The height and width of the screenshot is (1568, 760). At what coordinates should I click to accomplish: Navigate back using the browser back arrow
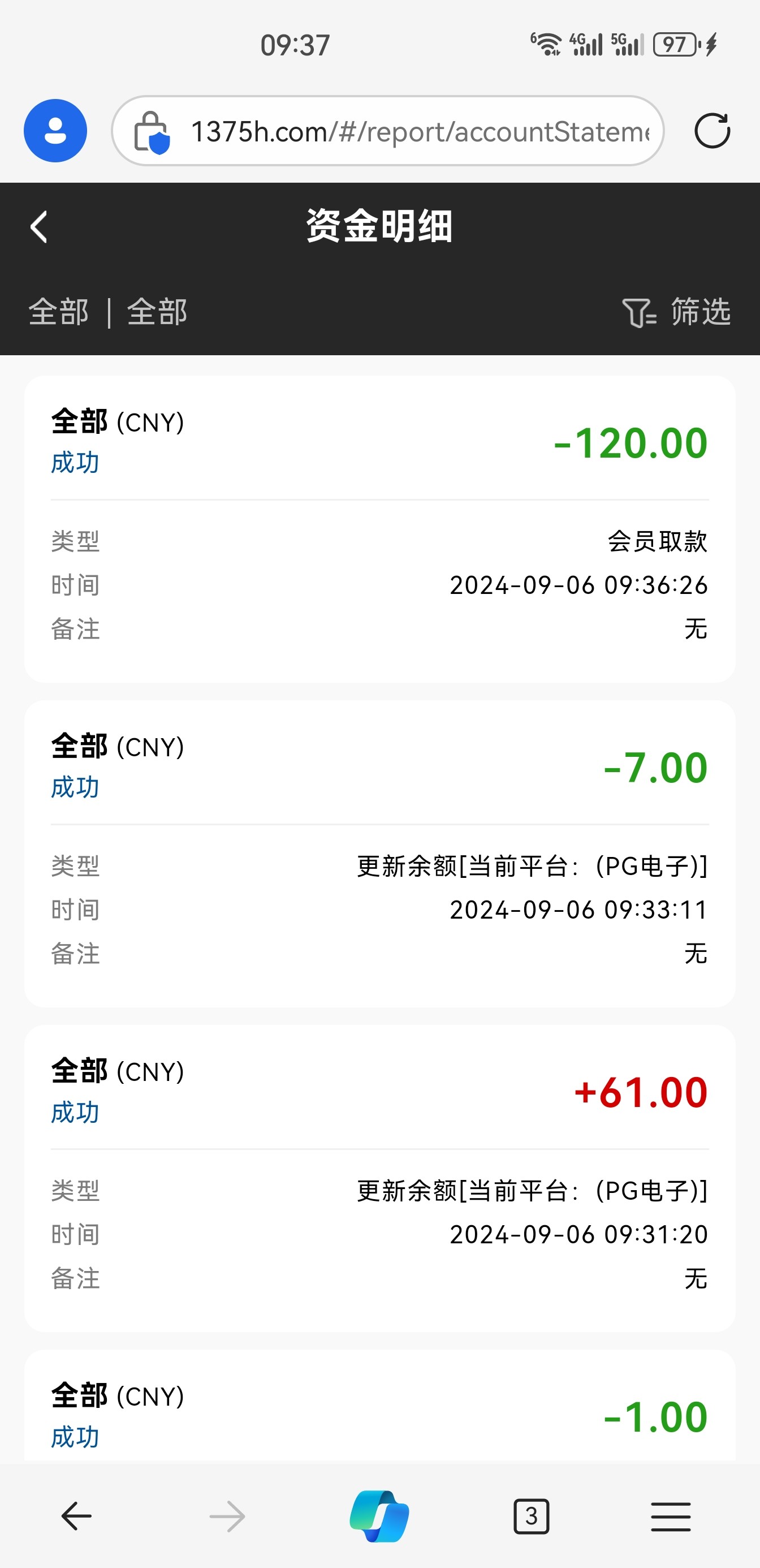pyautogui.click(x=77, y=1515)
